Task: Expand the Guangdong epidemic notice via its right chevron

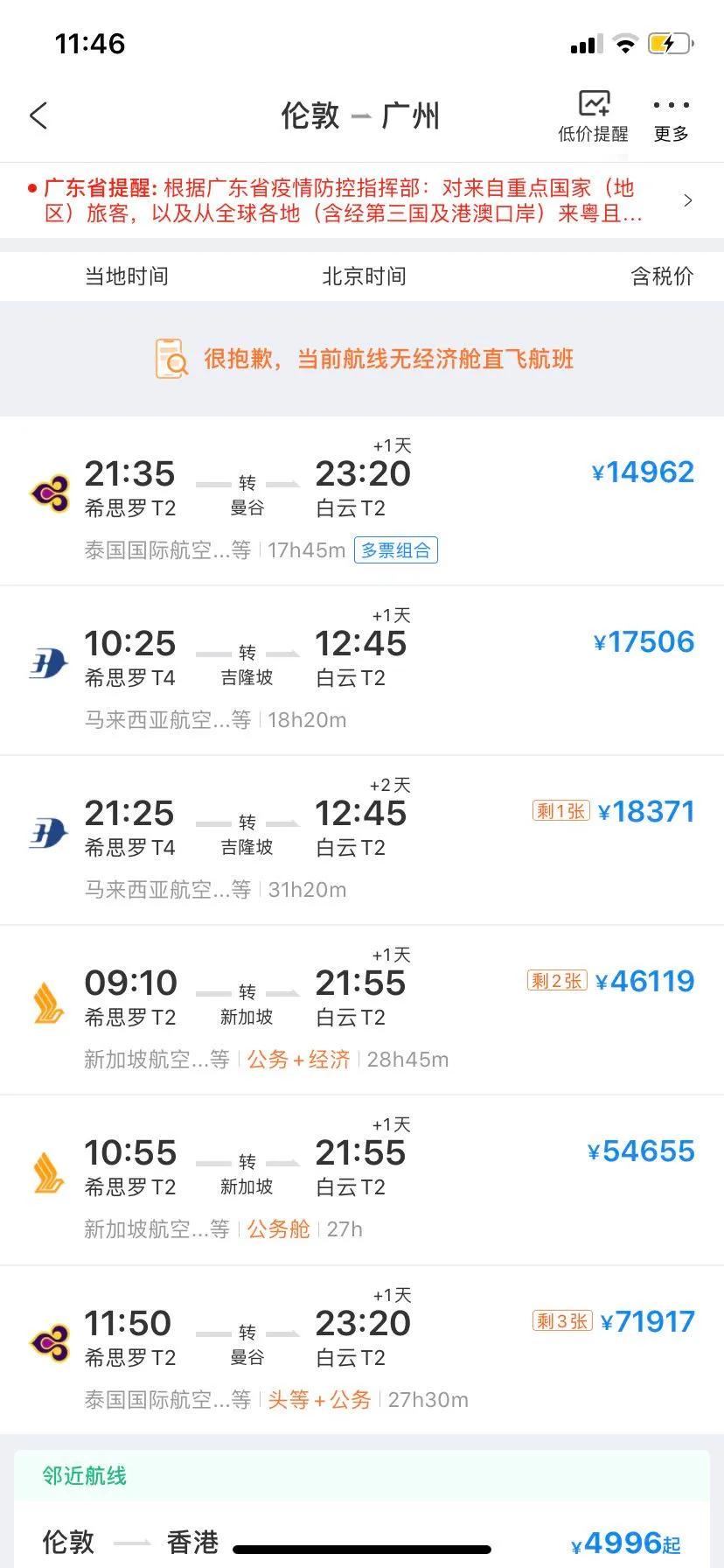Action: click(687, 199)
